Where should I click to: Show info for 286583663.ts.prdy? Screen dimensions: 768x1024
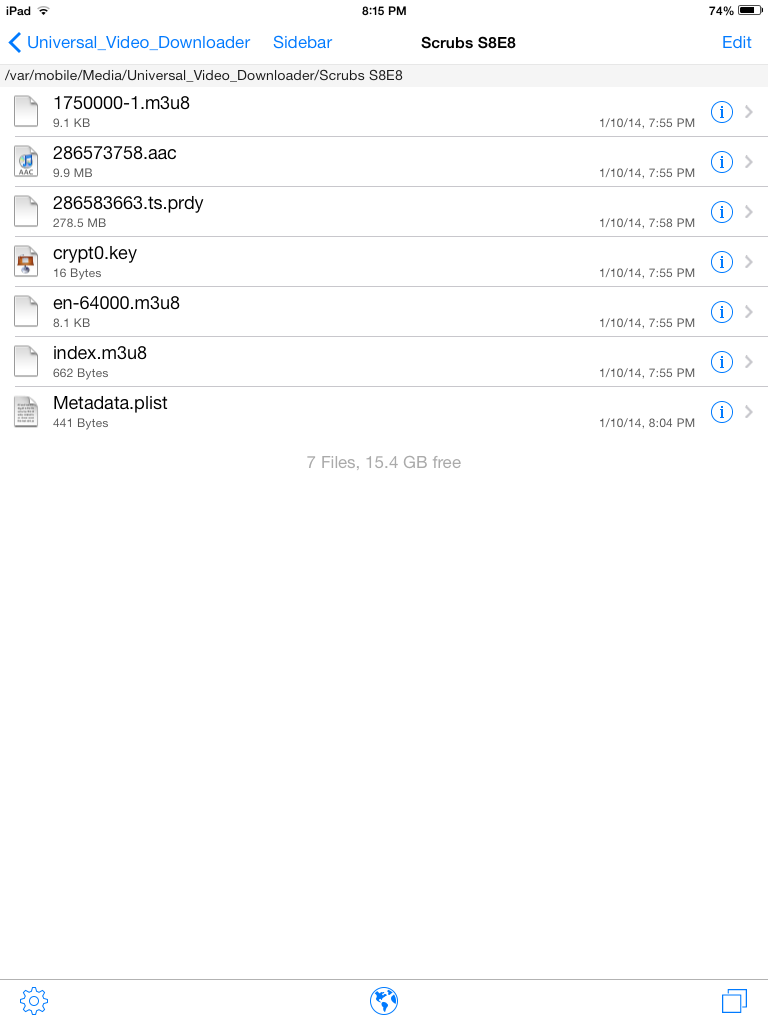[x=721, y=212]
